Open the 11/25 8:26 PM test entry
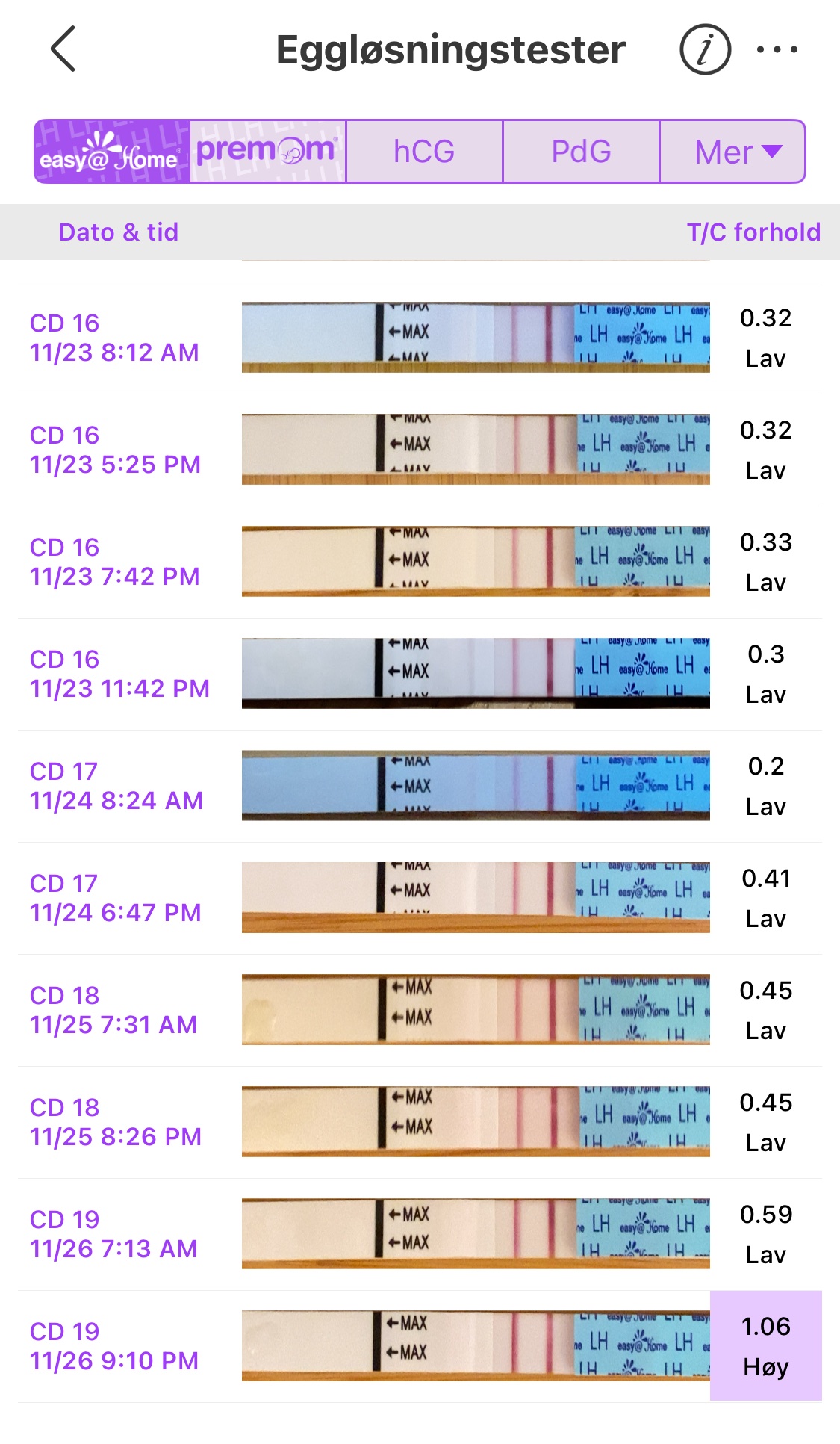840x1444 pixels. coord(420,1122)
